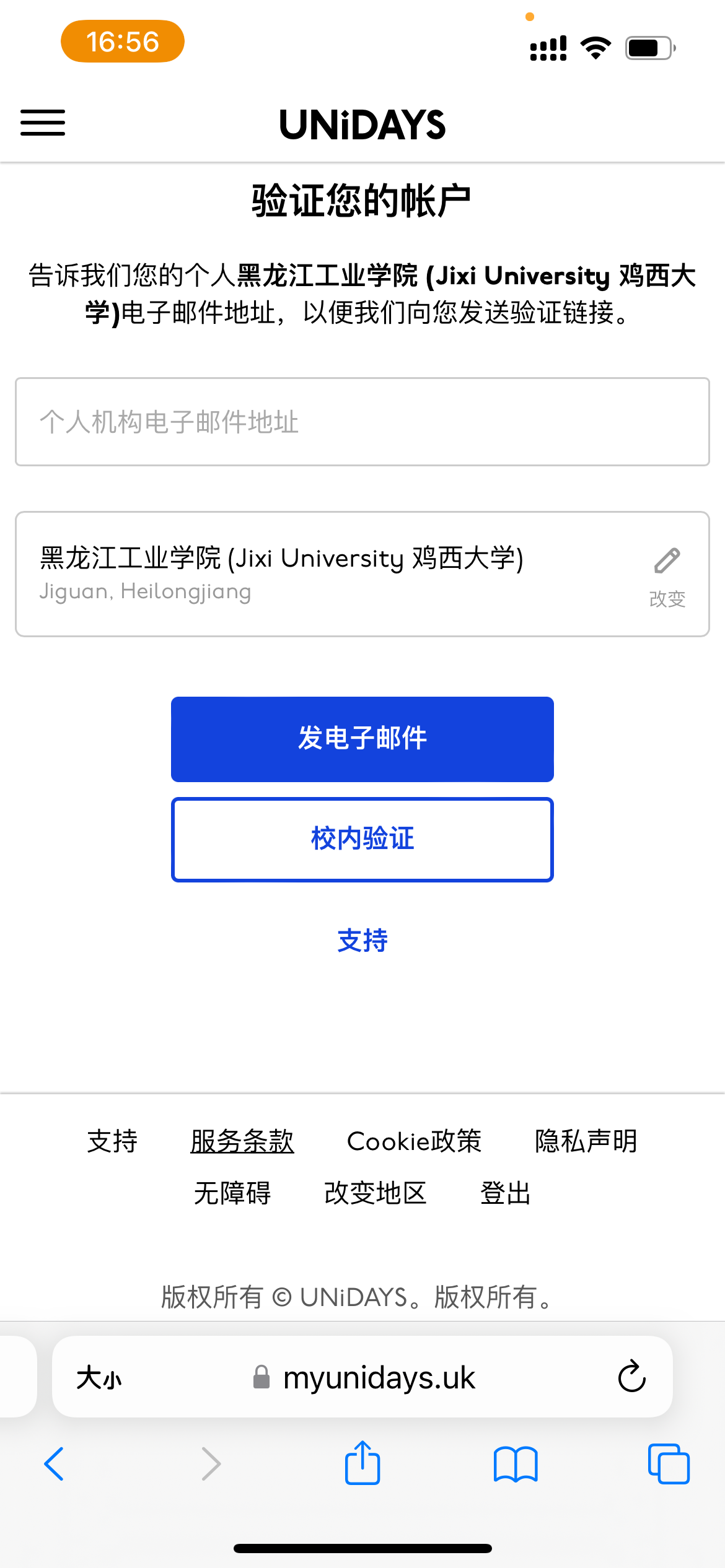725x1568 pixels.
Task: Click the personal institution email input field
Action: [362, 421]
